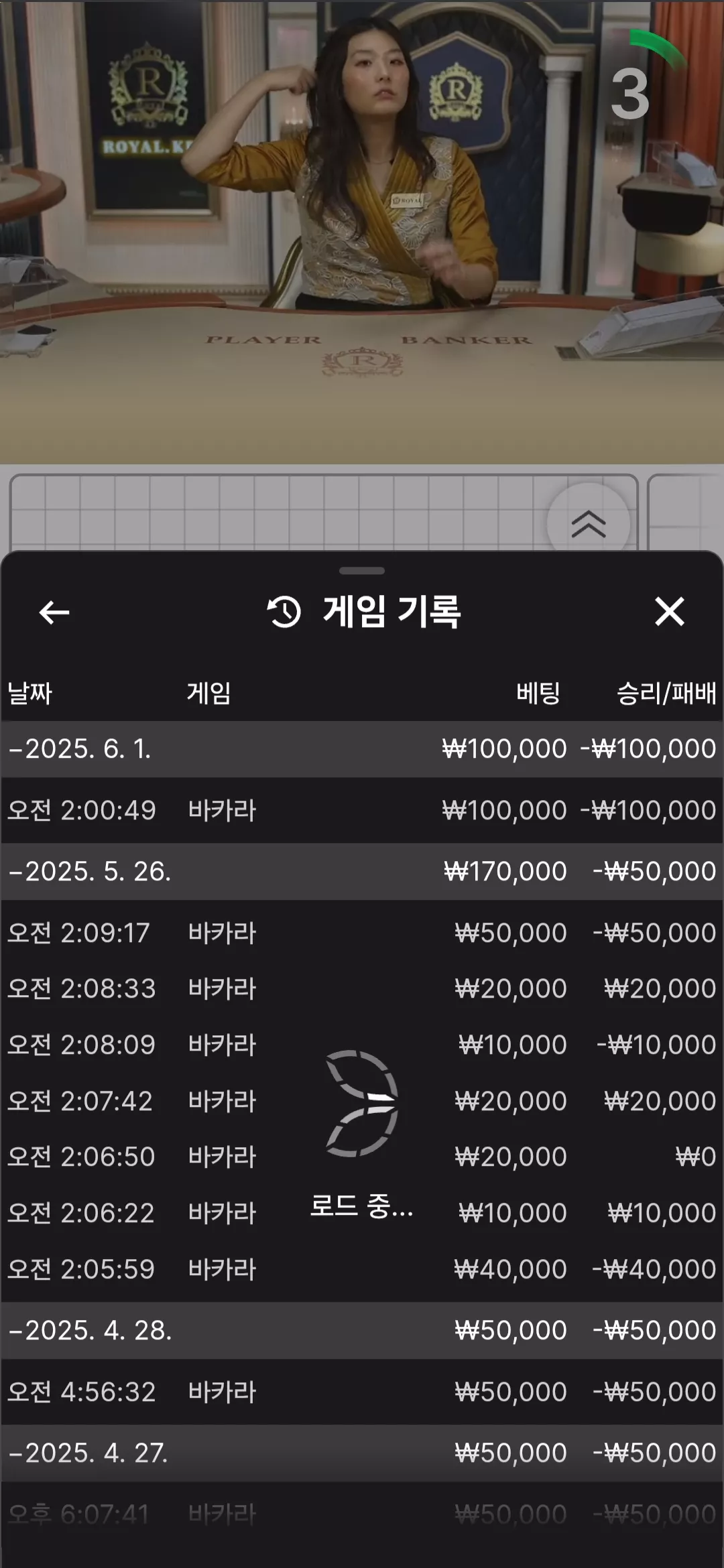Viewport: 724px width, 1568px height.
Task: Go back from the game history panel
Action: tap(54, 612)
